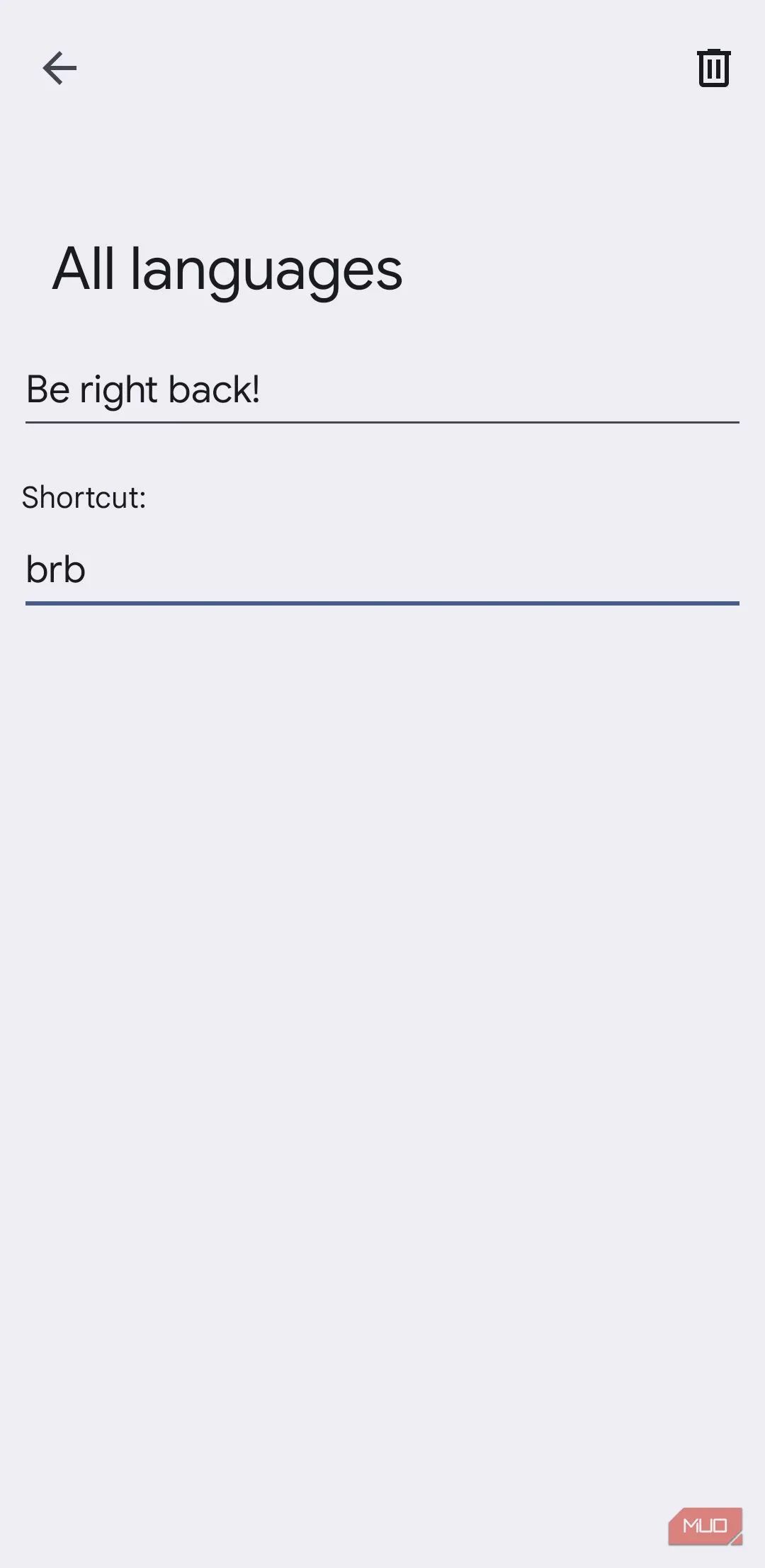This screenshot has height=1568, width=765.
Task: Click the highlighted blue underline of the brb field
Action: coord(381,603)
